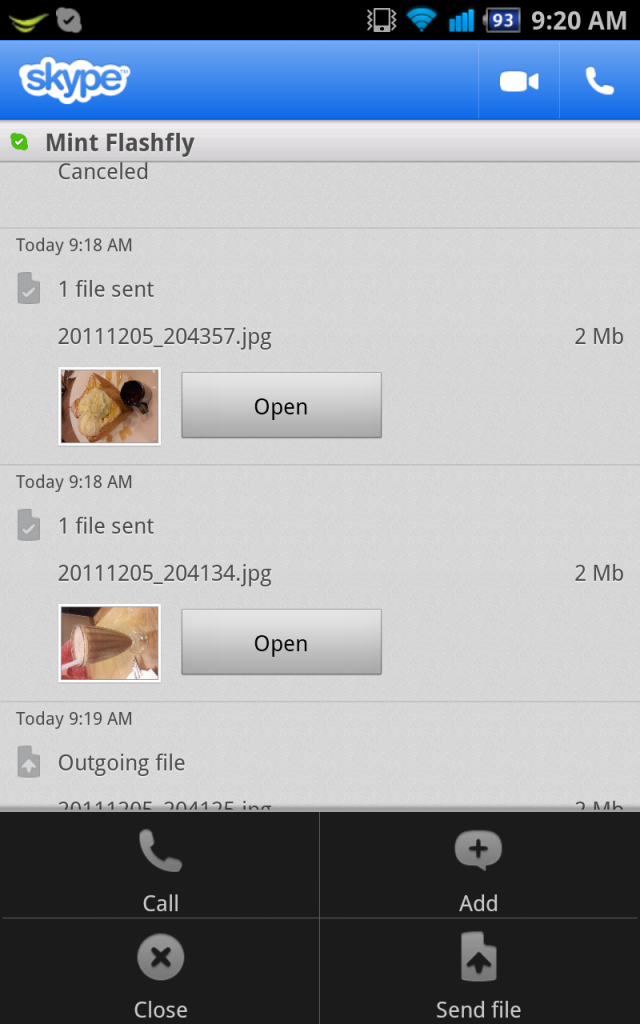This screenshot has height=1024, width=640.
Task: Select Call from the bottom menu
Action: (160, 866)
